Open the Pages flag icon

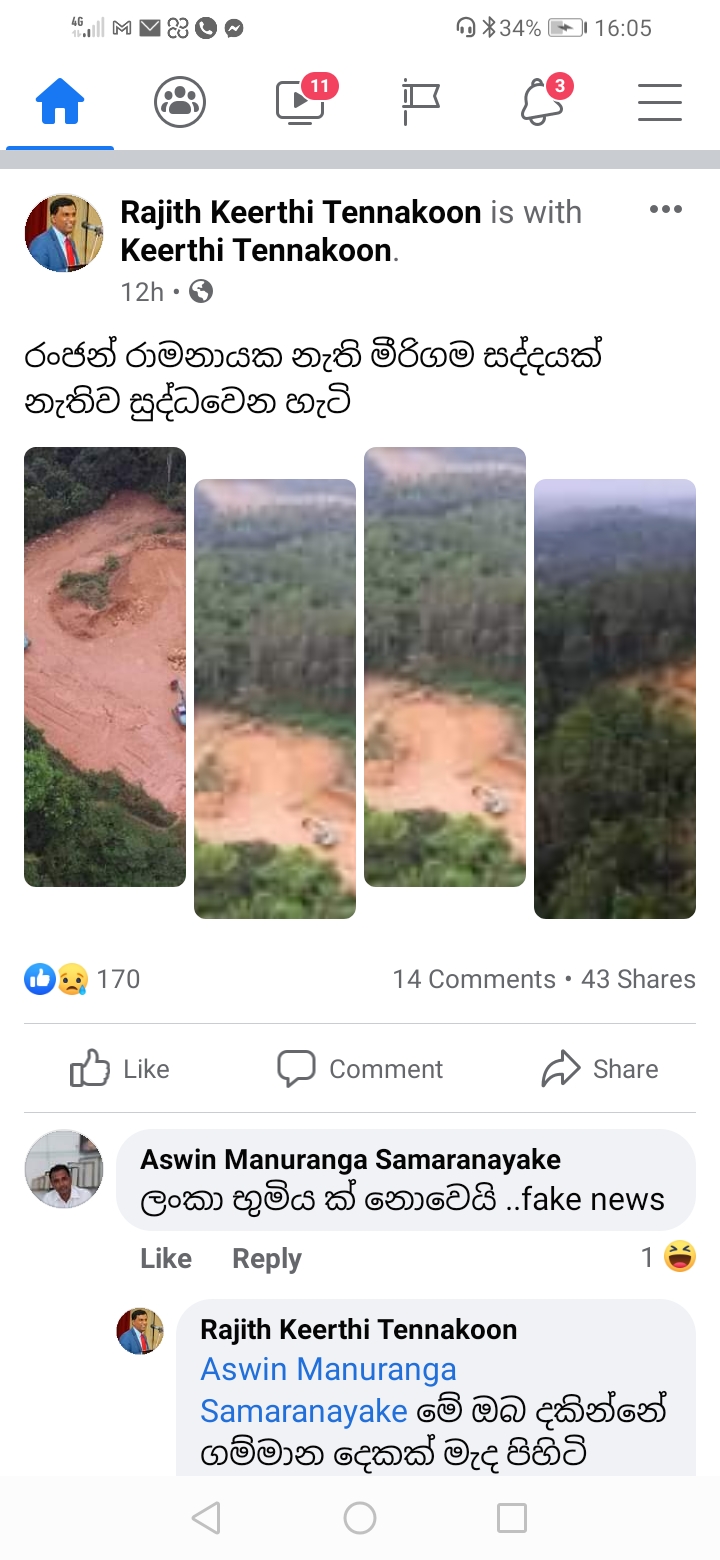coord(420,100)
